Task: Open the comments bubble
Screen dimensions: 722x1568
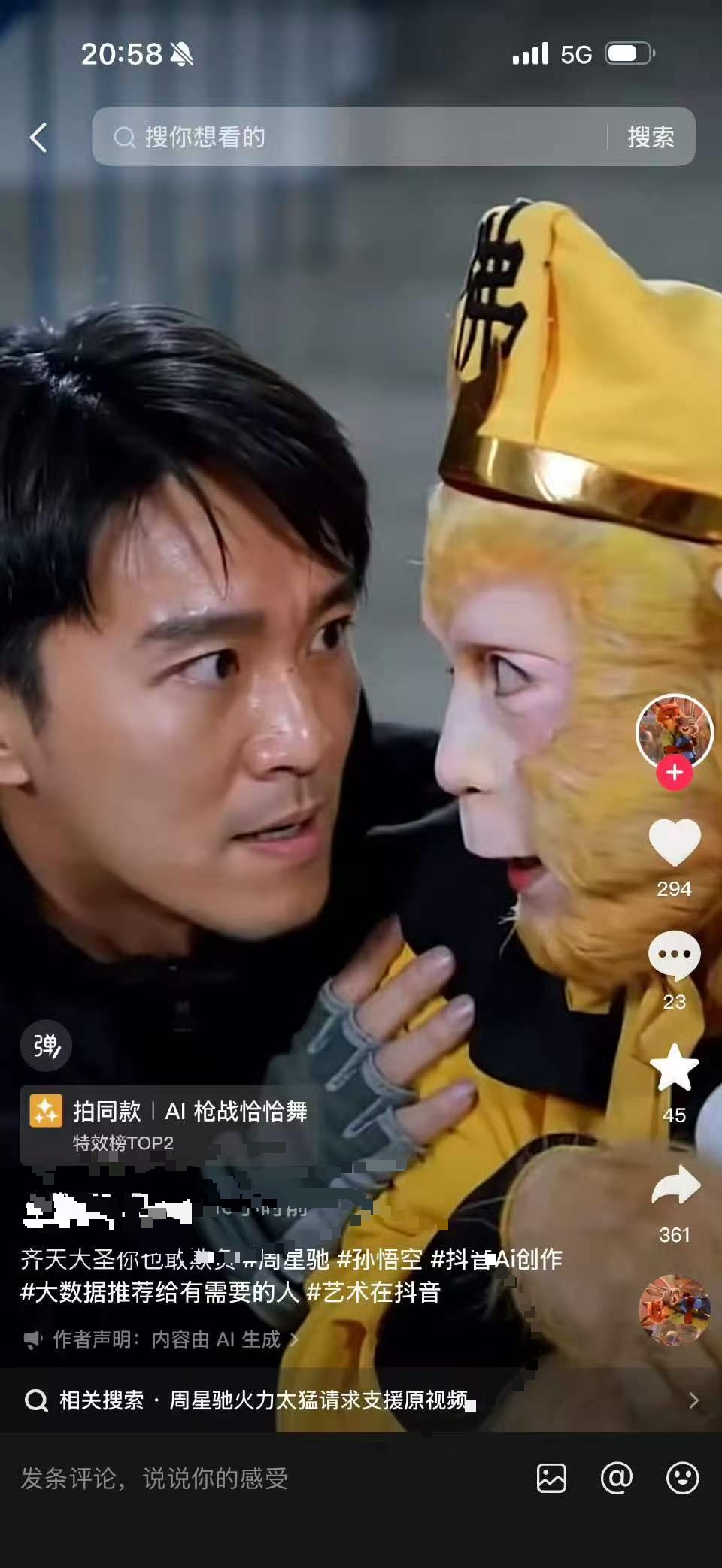Action: [674, 955]
